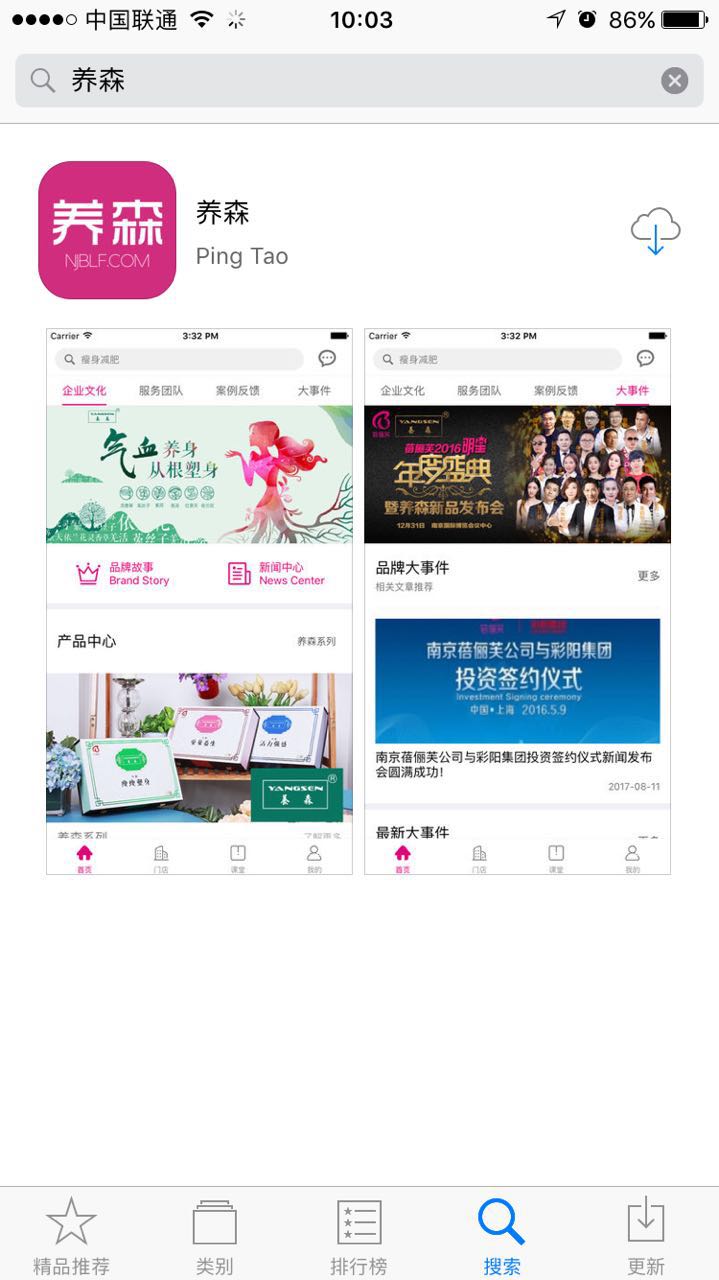
Task: View the second app preview screenshot
Action: (517, 600)
